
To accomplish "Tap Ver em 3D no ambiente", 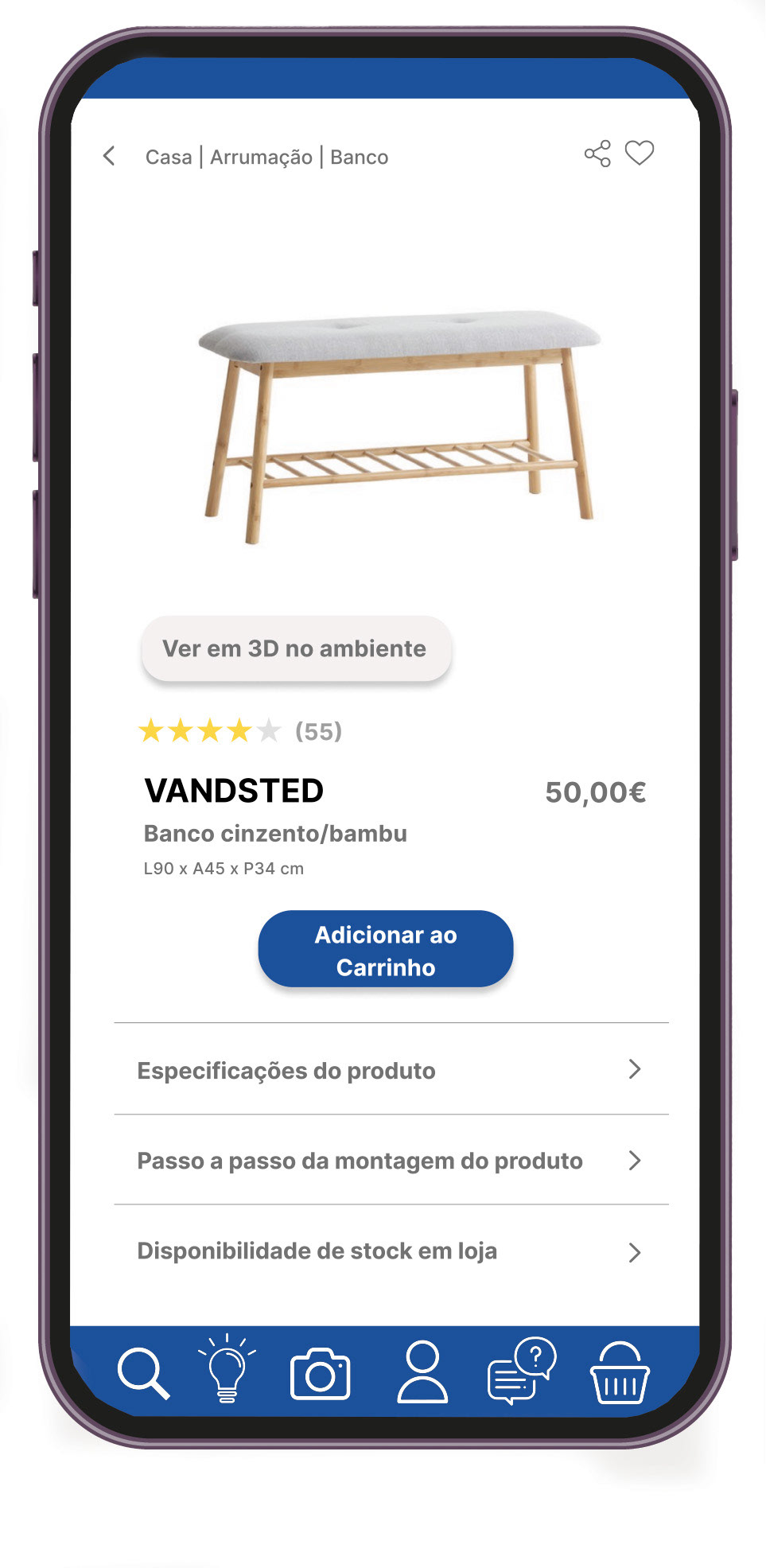I will (x=297, y=648).
